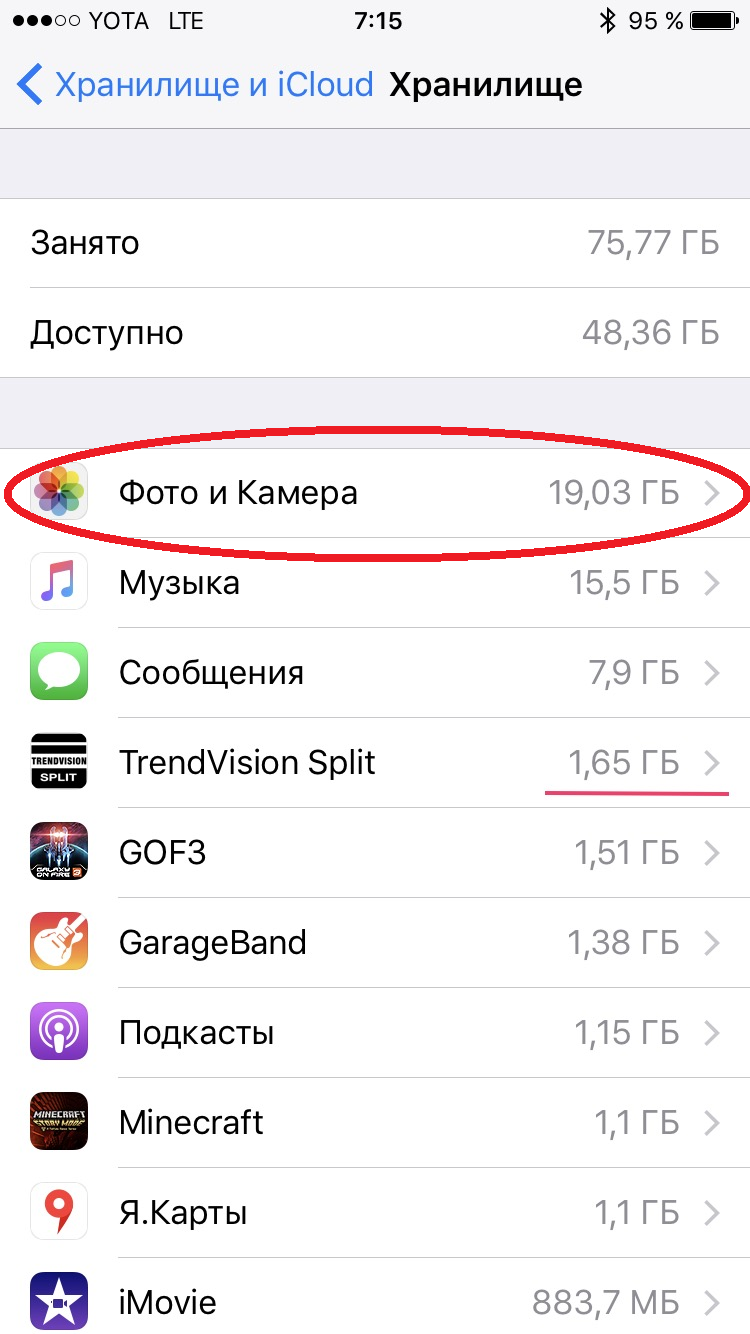This screenshot has height=1334, width=750.
Task: Open GOF3 app storage info
Action: click(375, 853)
